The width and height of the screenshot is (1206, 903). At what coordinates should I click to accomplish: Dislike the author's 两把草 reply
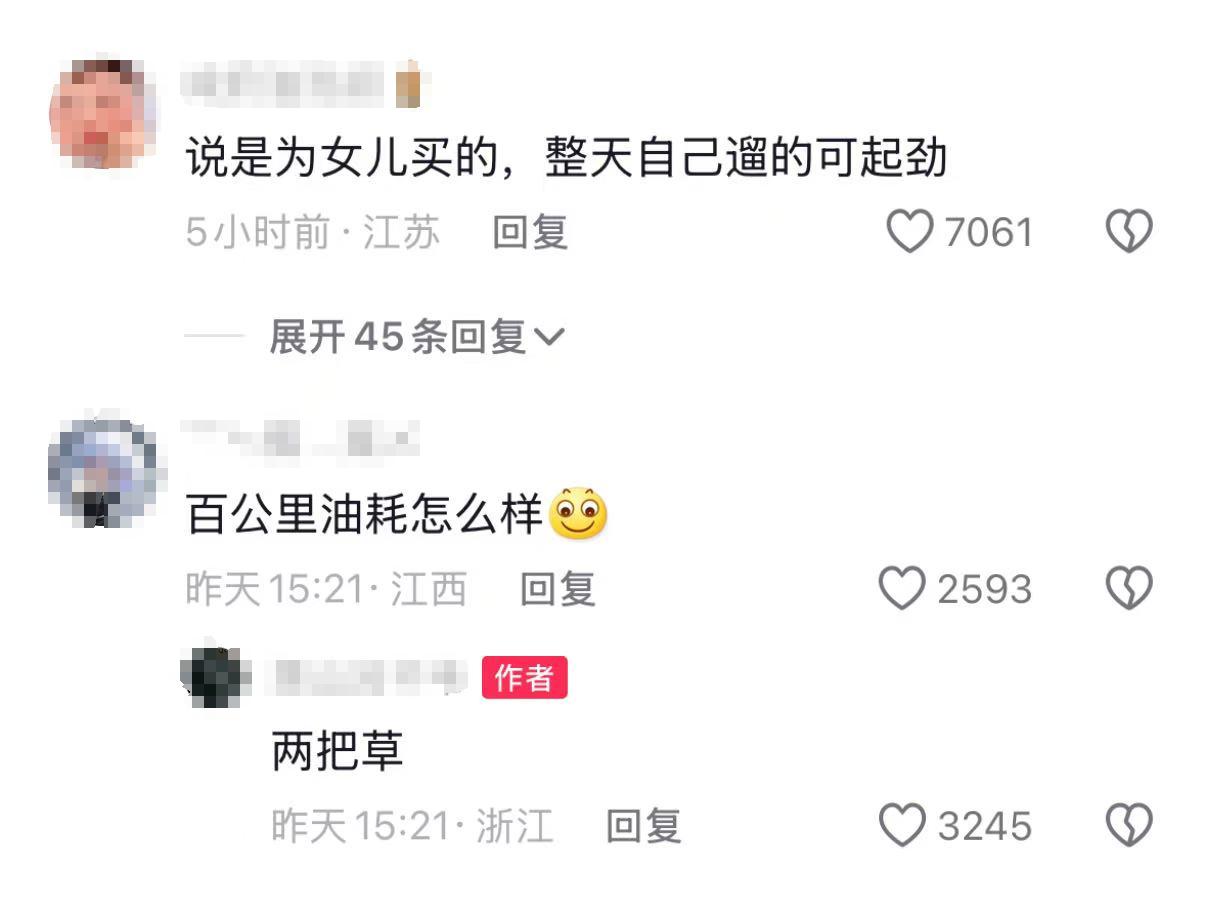[x=1129, y=826]
